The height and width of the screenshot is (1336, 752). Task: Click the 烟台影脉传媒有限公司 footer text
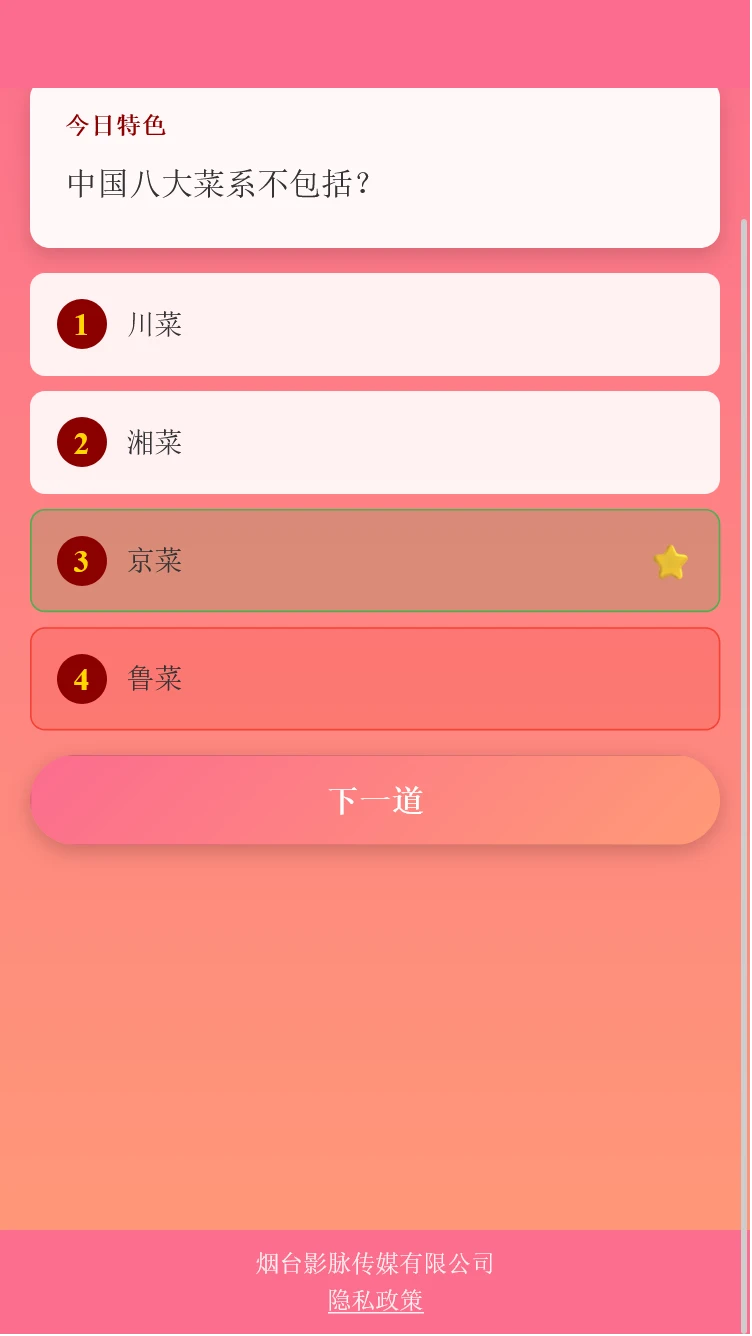click(375, 1263)
